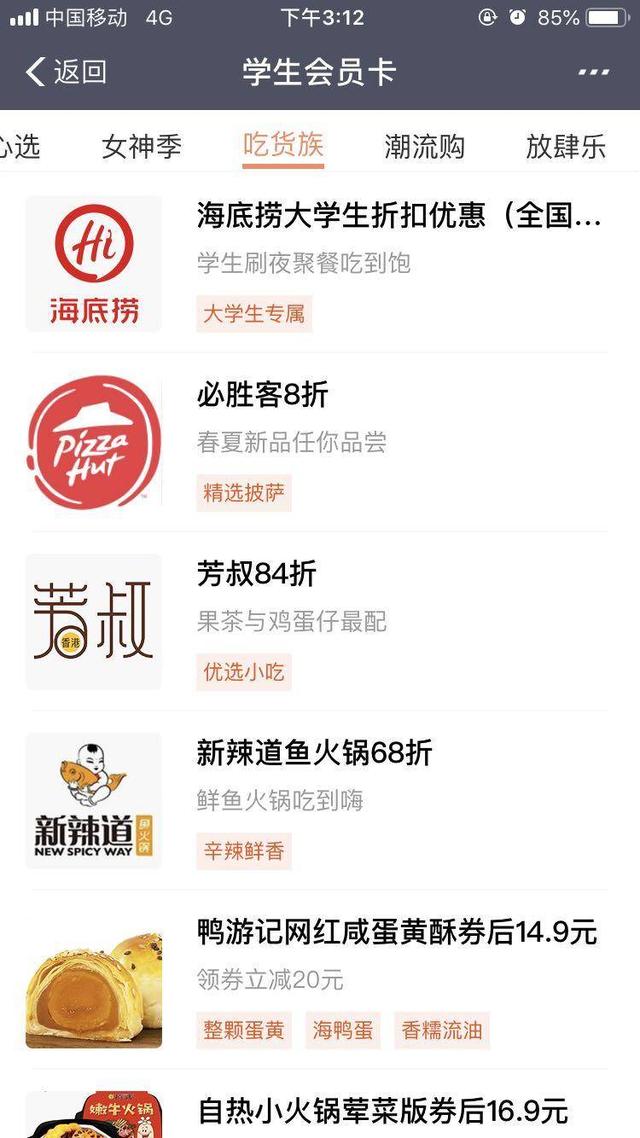The height and width of the screenshot is (1138, 640).
Task: Open the three-dot more menu
Action: (x=593, y=72)
